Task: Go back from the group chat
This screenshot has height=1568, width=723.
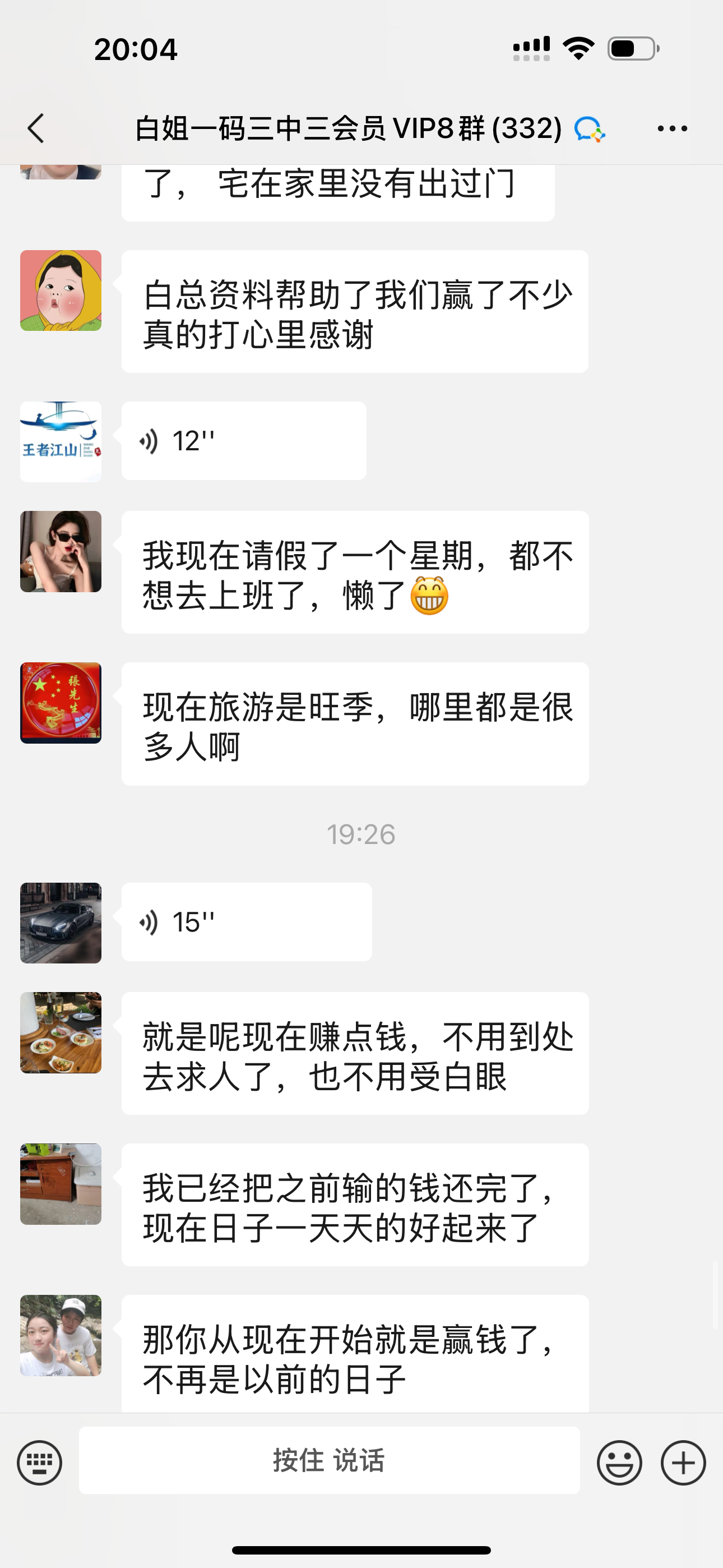Action: pyautogui.click(x=36, y=128)
